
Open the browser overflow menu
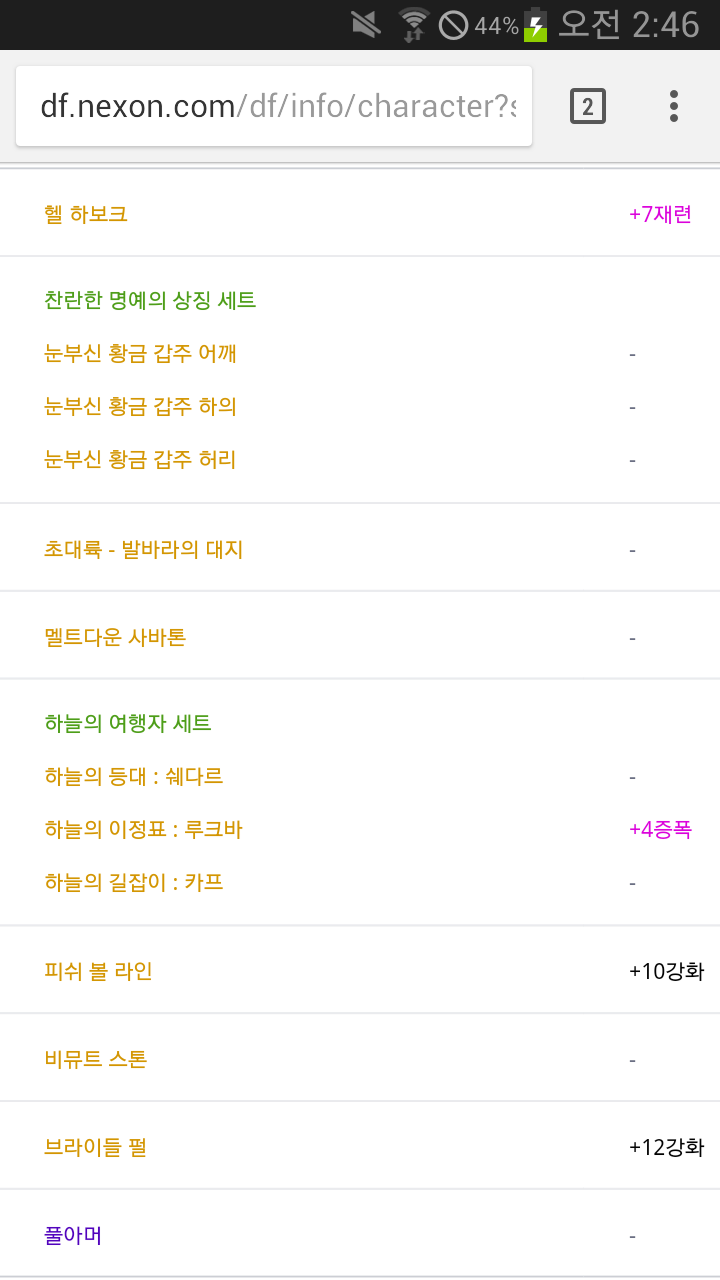(x=674, y=106)
